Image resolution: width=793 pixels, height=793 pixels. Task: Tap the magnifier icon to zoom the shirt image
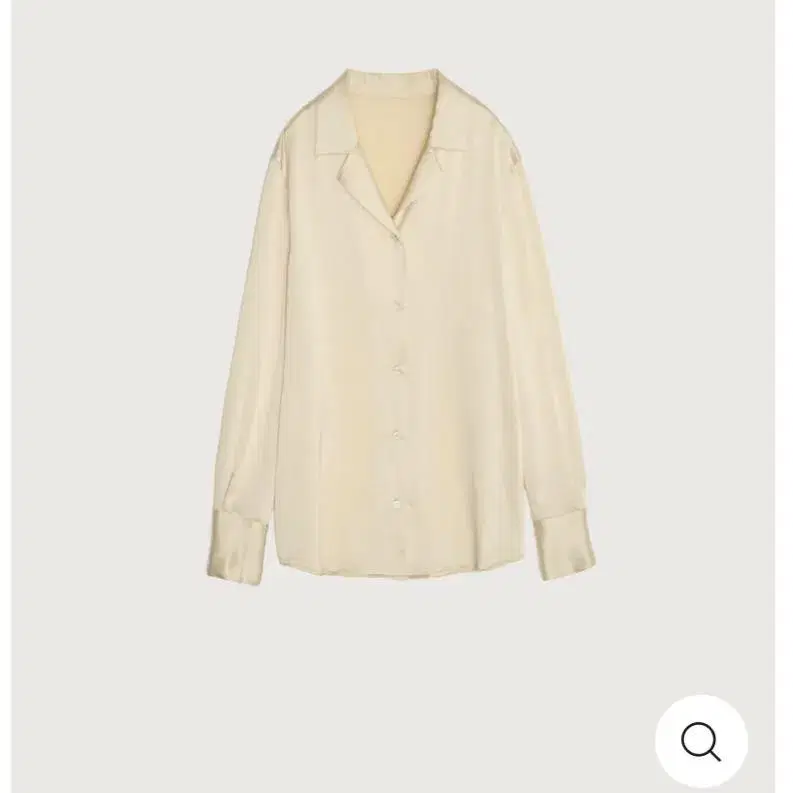click(700, 741)
